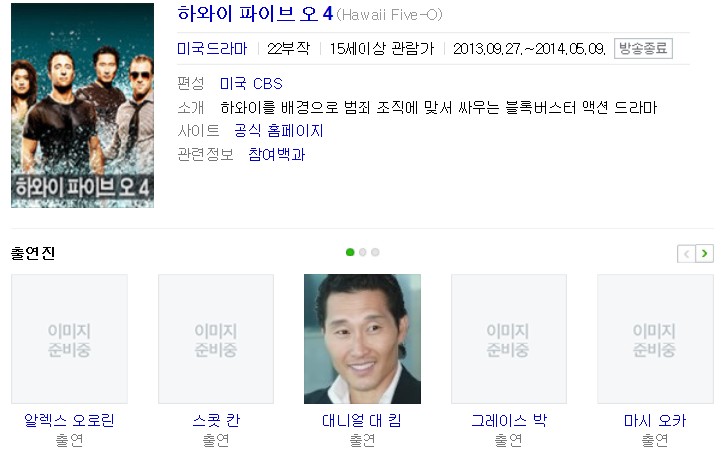
Task: Tap the 하와이 파이브 오 4 poster image
Action: 82,105
